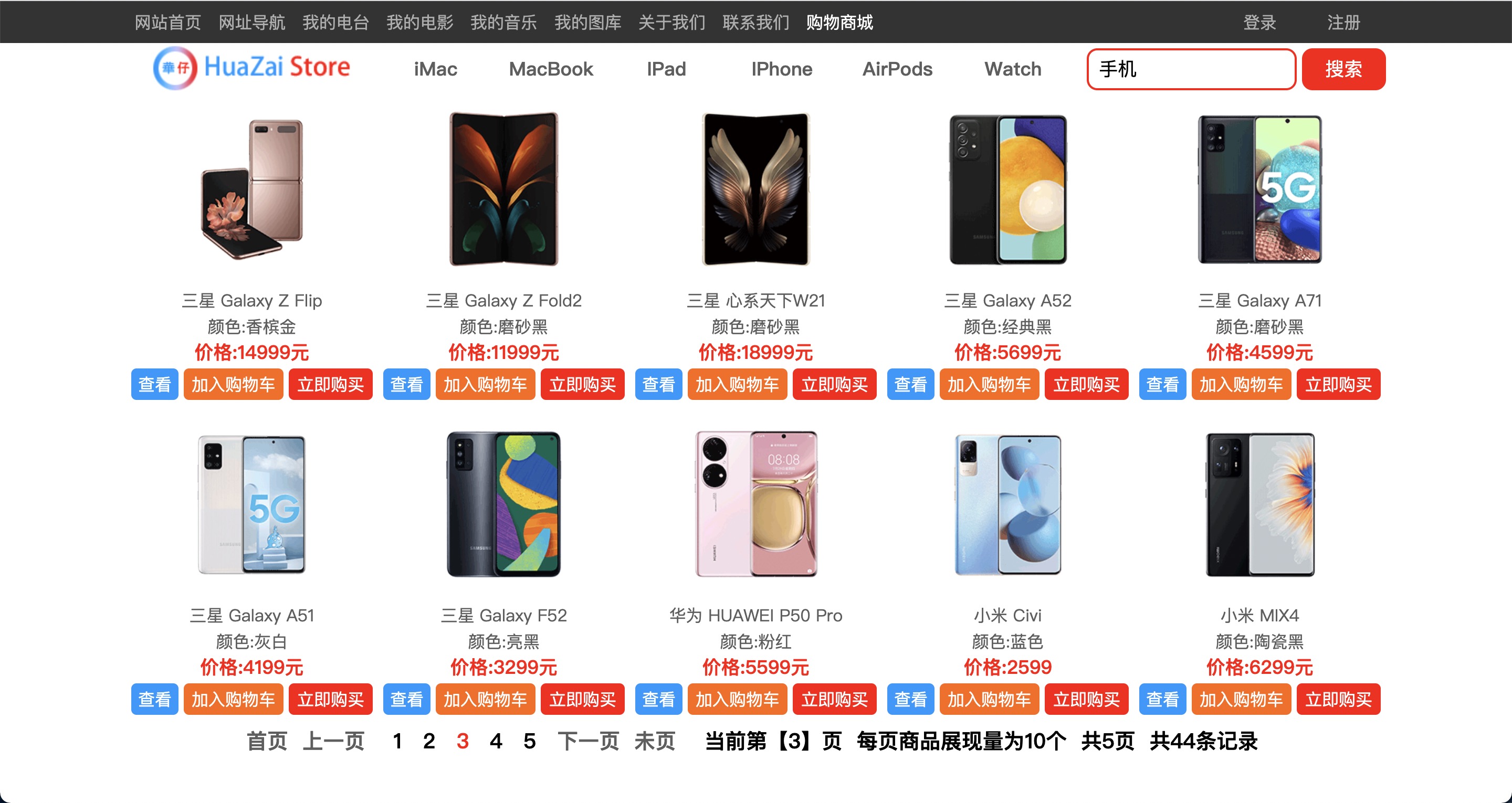Screen dimensions: 1512x803
Task: Open the Watch category
Action: pyautogui.click(x=1013, y=69)
